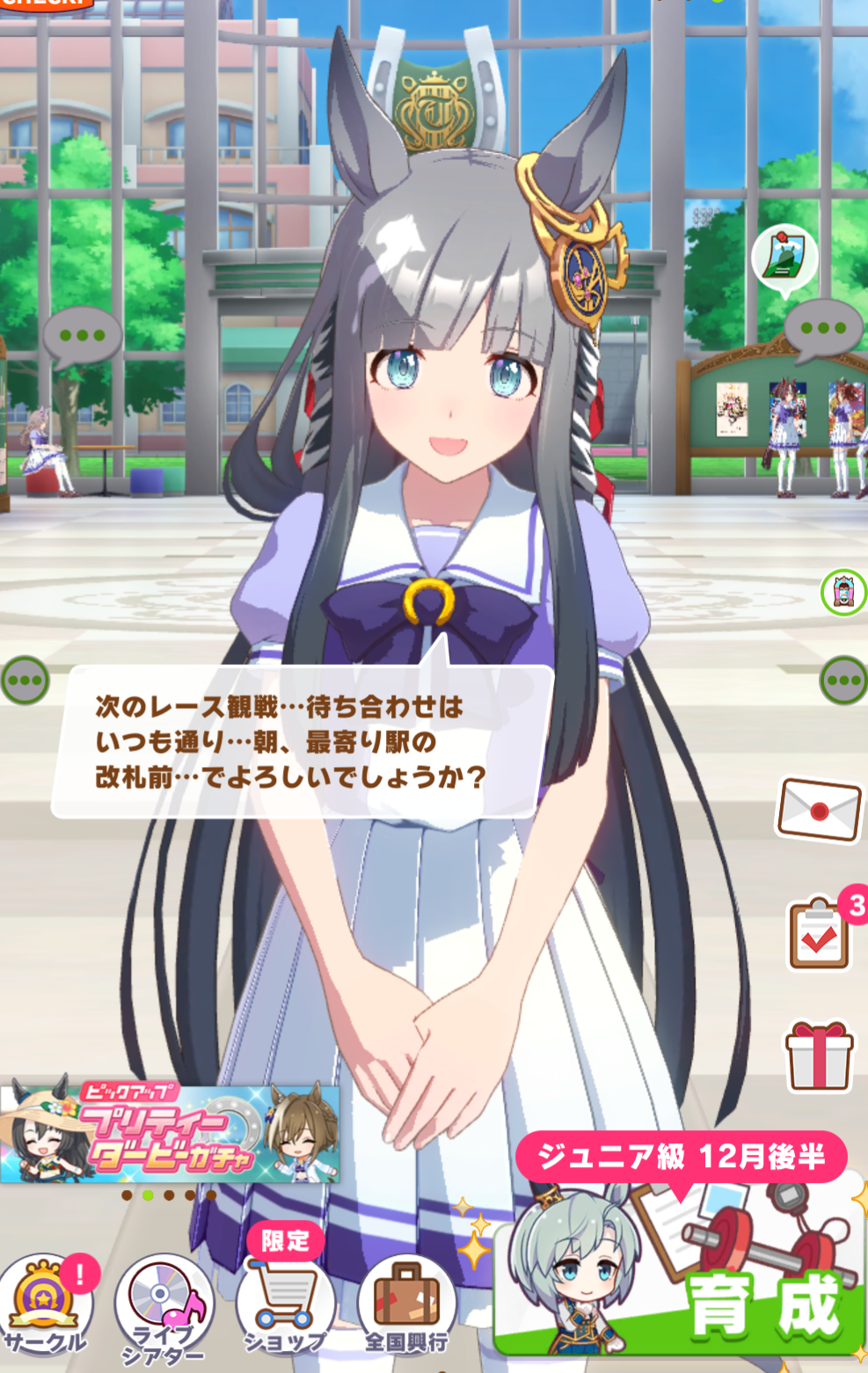The height and width of the screenshot is (1373, 868).
Task: Tap the right edge chat bubble button
Action: (844, 680)
